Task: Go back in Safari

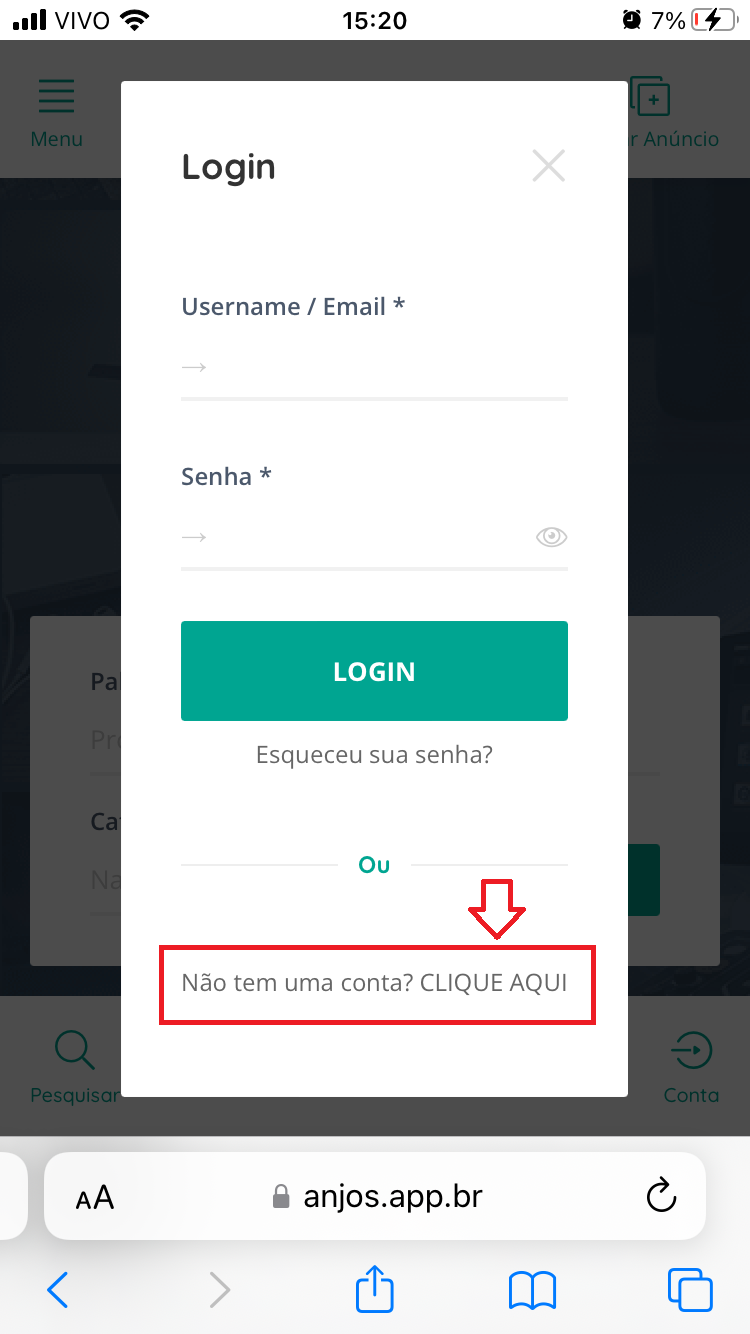Action: coord(58,1290)
